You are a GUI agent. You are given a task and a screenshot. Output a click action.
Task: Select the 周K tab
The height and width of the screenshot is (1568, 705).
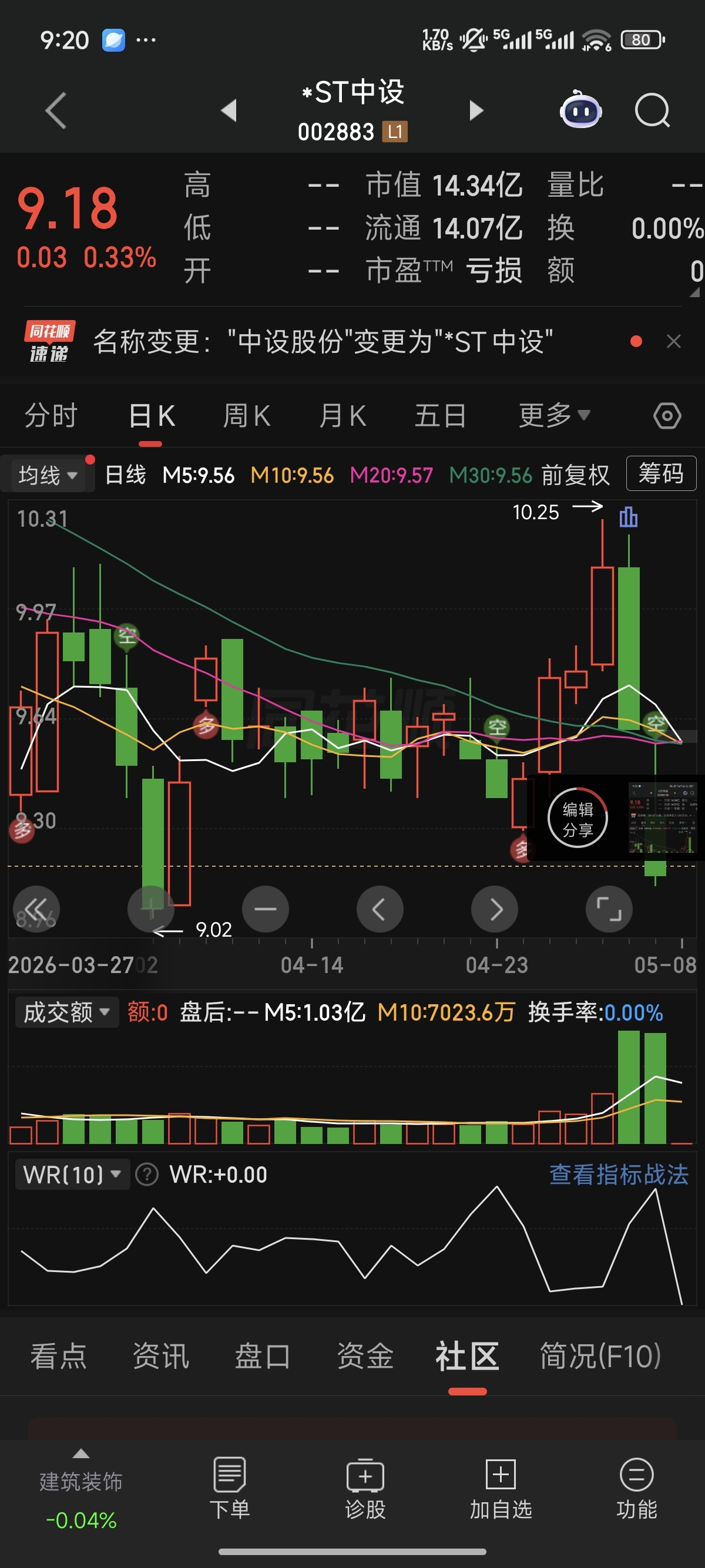pyautogui.click(x=247, y=416)
